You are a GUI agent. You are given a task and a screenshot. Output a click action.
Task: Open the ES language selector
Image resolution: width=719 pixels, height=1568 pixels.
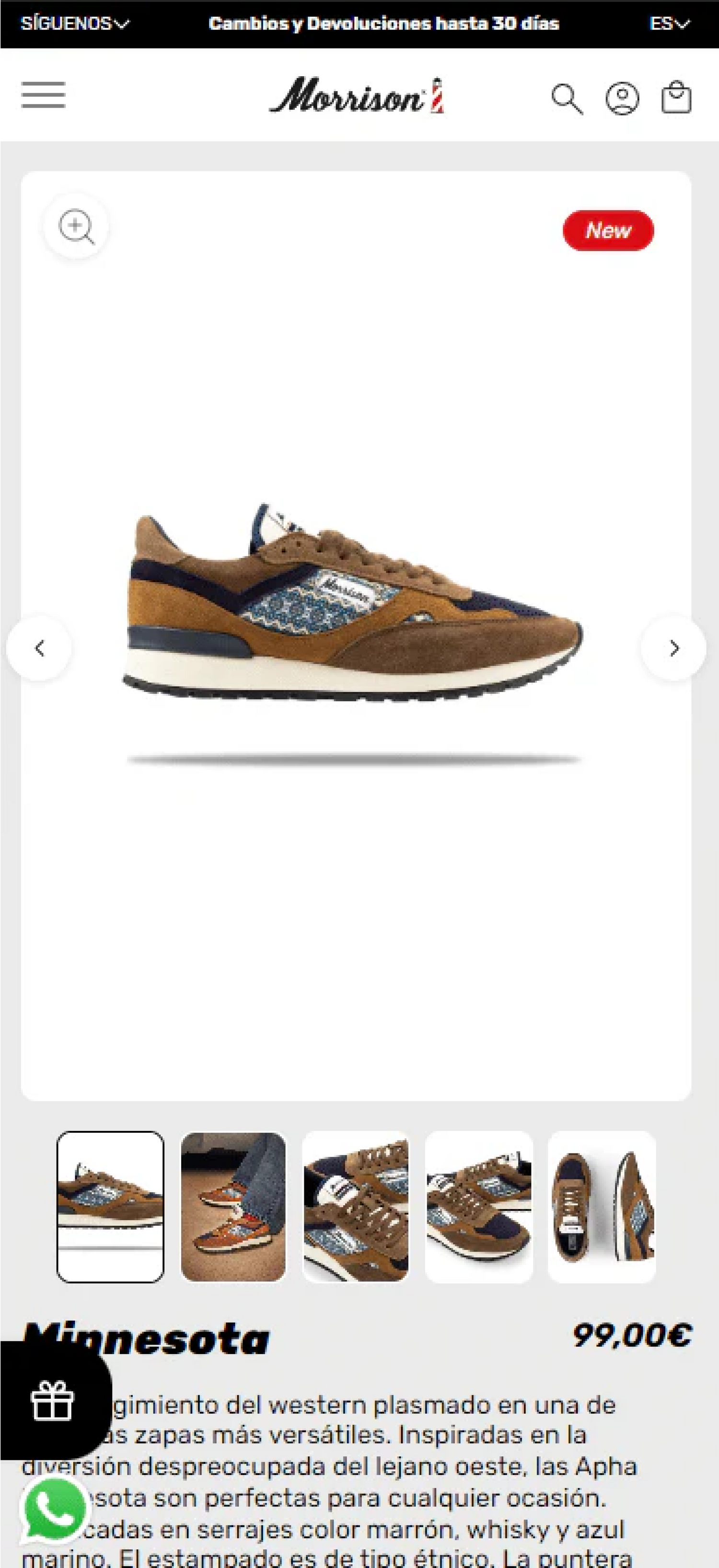[x=669, y=24]
